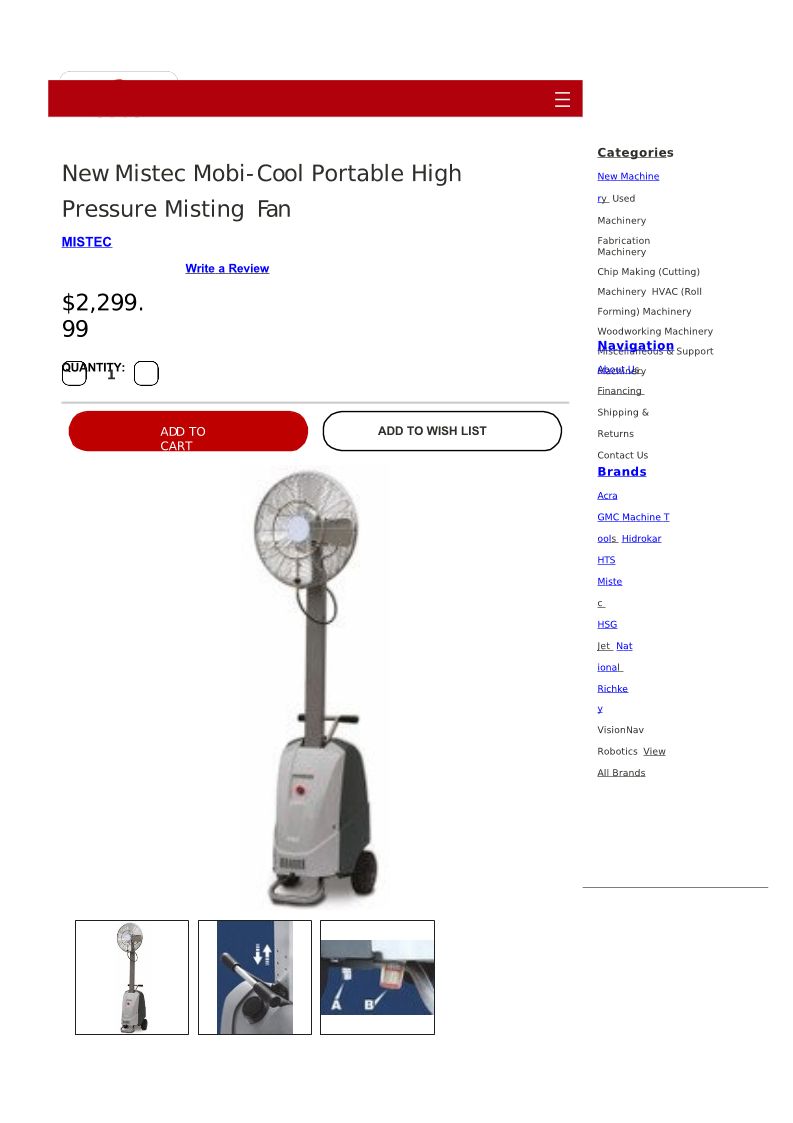This screenshot has width=793, height=1123.
Task: View the handle height adjustment thumbnail
Action: point(255,977)
